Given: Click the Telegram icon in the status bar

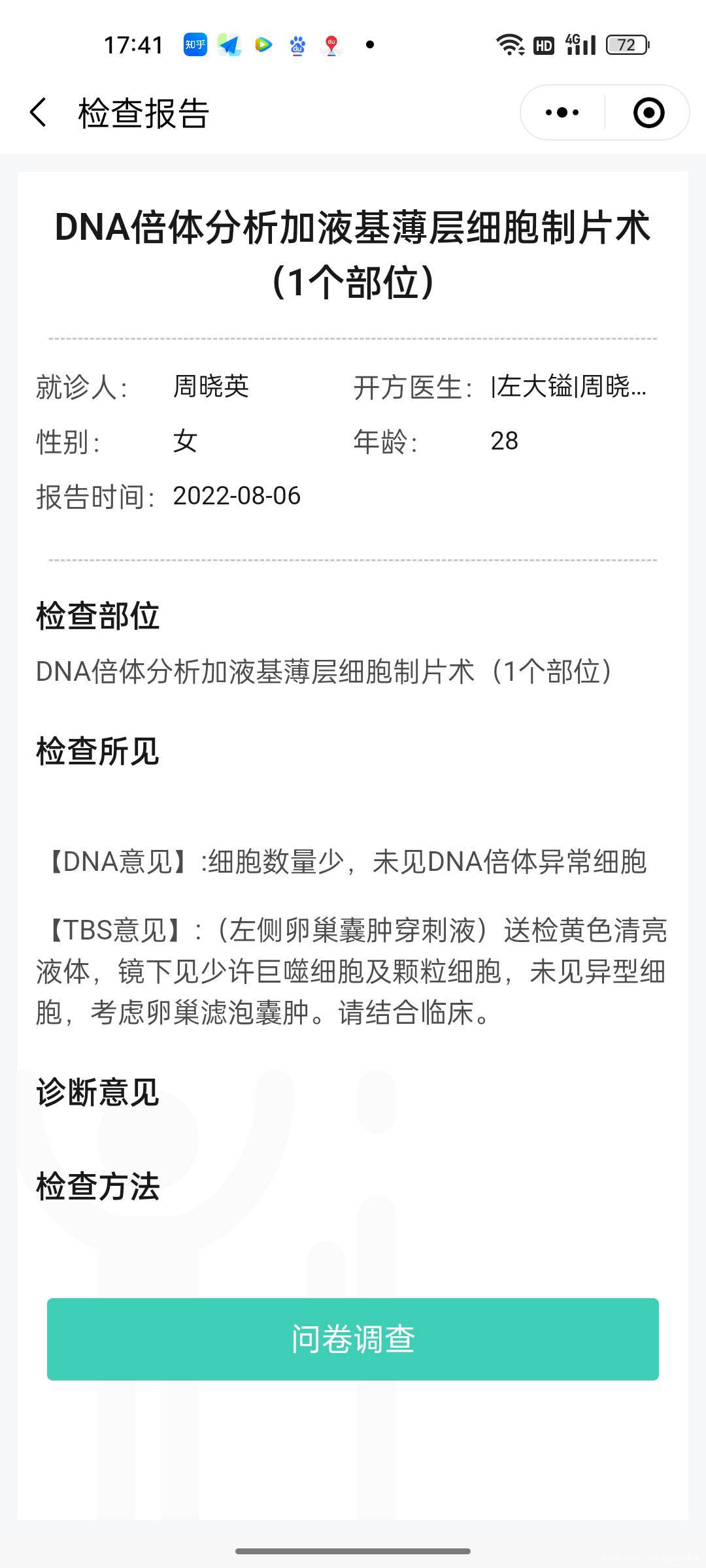Looking at the screenshot, I should click(228, 44).
